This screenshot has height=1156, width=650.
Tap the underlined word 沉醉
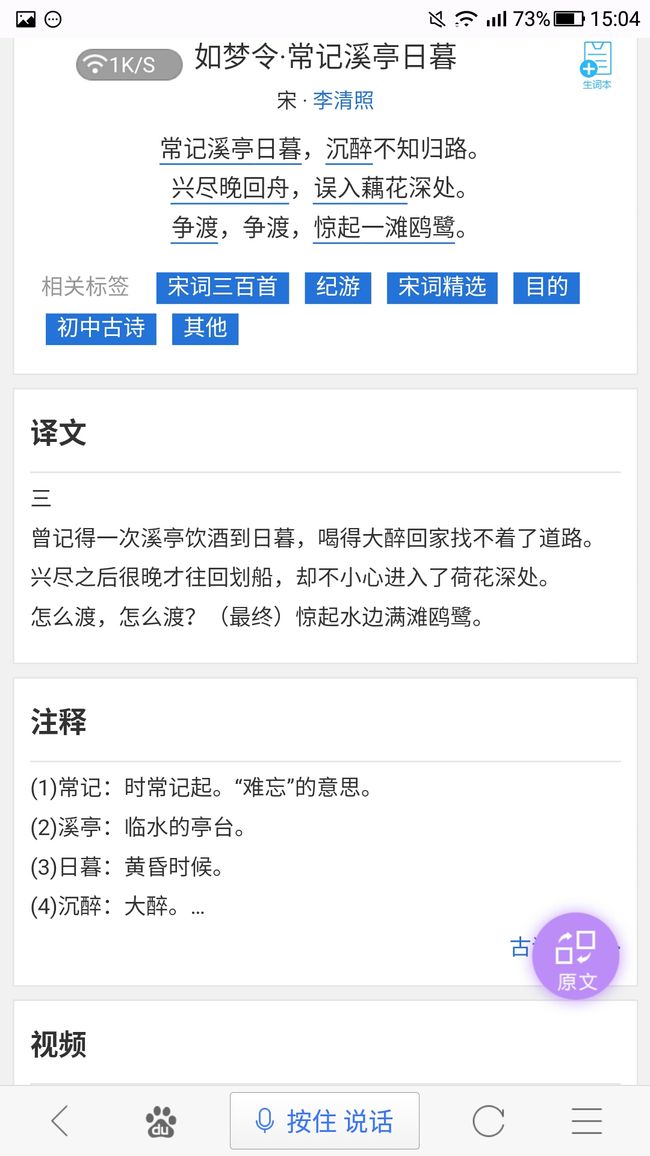[x=349, y=150]
